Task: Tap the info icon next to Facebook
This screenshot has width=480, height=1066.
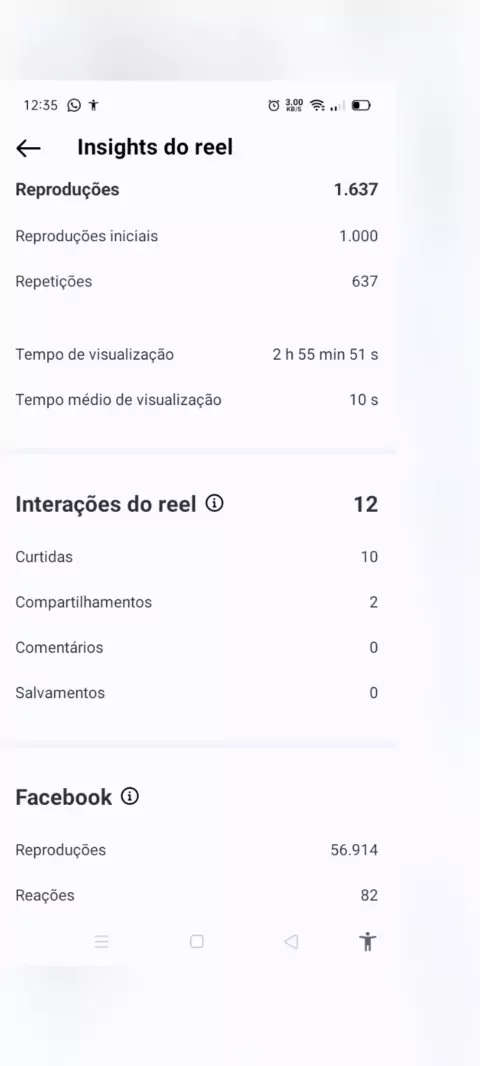Action: pos(130,796)
